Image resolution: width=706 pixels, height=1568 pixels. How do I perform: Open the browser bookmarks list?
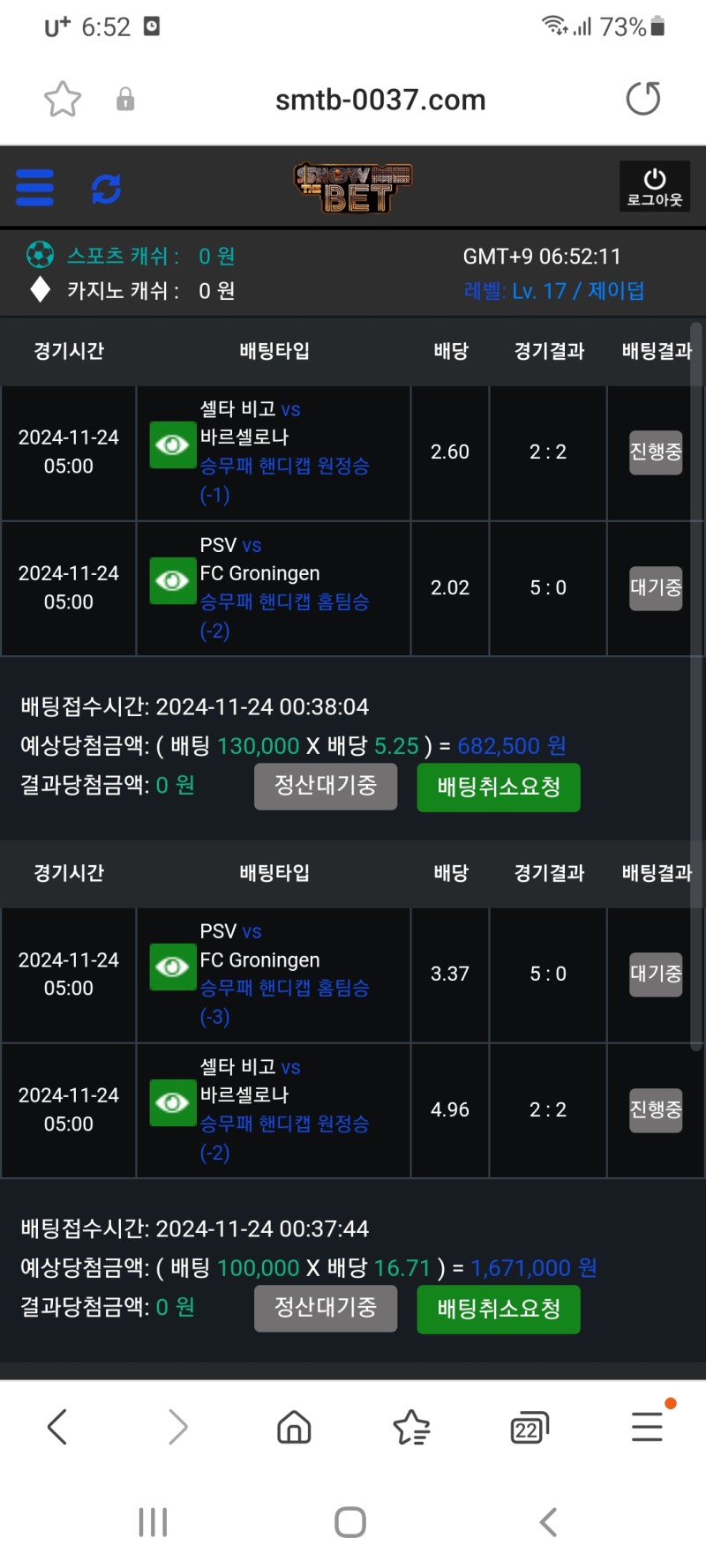[x=411, y=1426]
